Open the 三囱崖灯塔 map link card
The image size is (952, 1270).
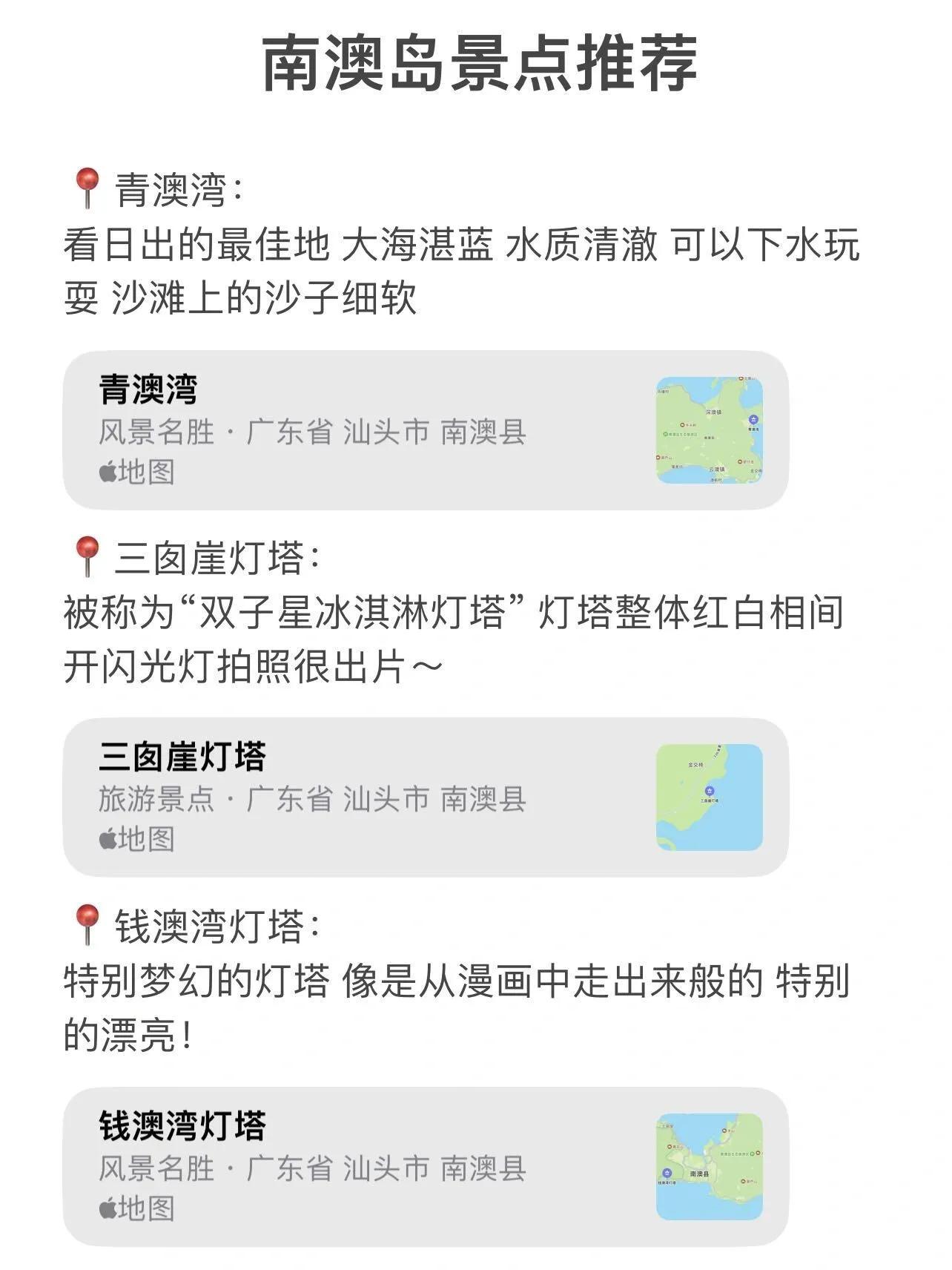pyautogui.click(x=425, y=797)
